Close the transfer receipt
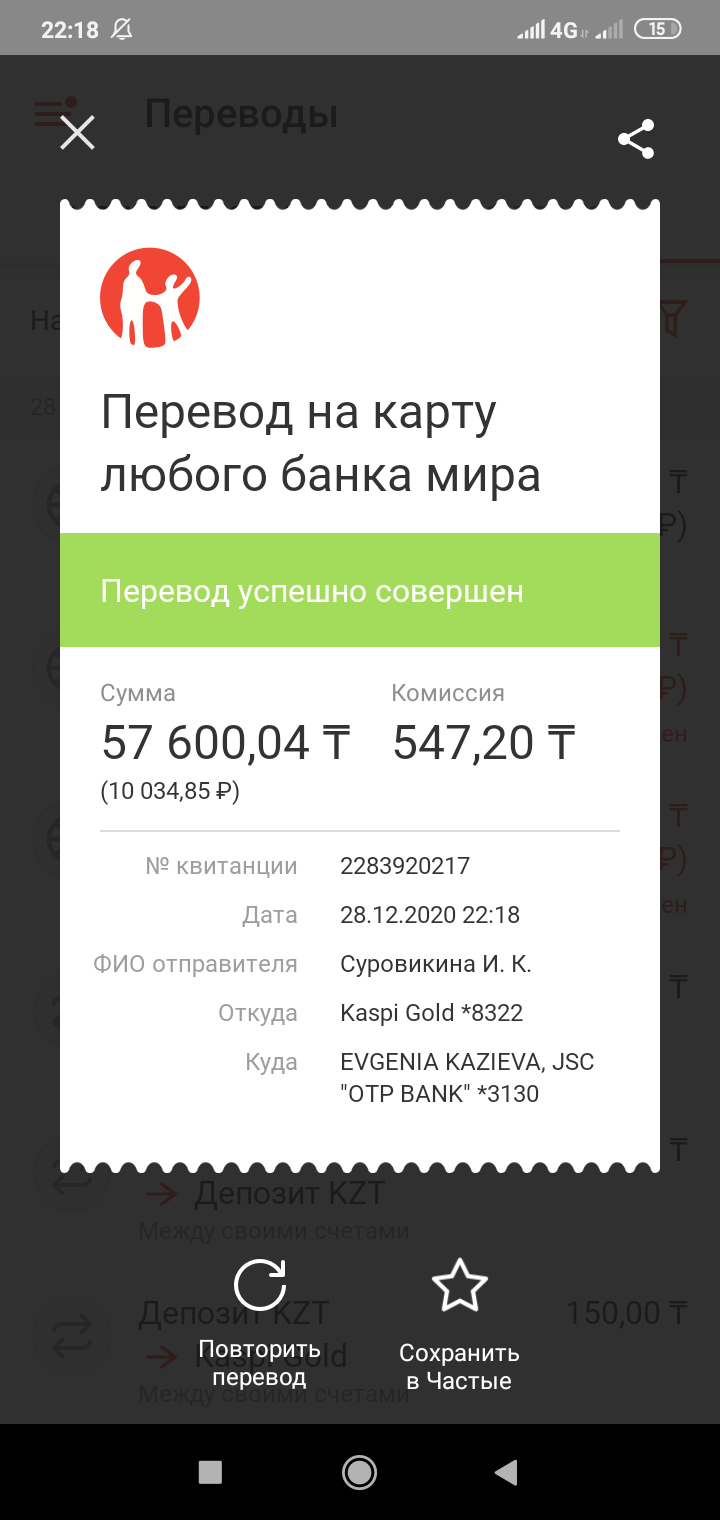 [77, 132]
